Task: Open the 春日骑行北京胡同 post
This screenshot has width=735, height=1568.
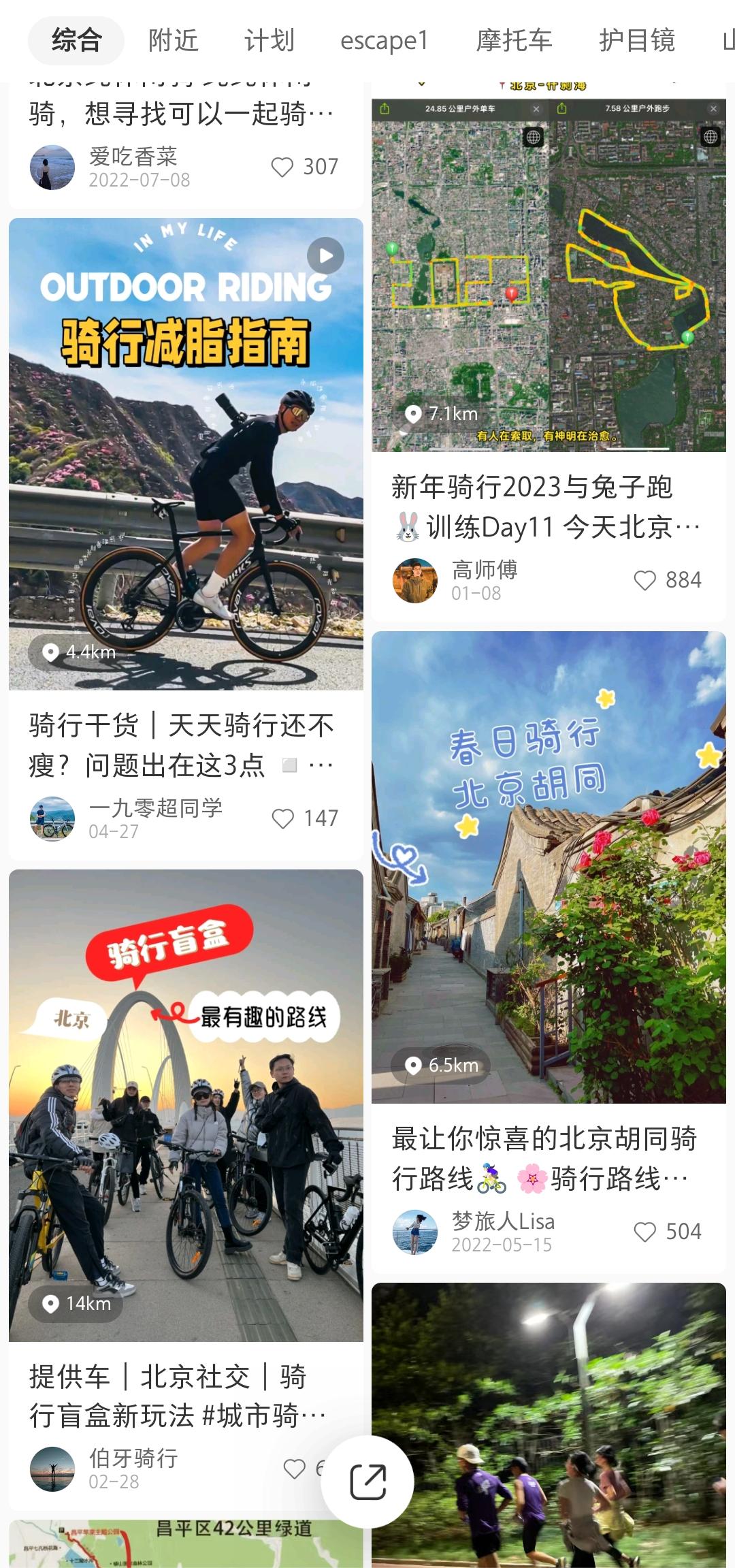Action: [x=549, y=866]
